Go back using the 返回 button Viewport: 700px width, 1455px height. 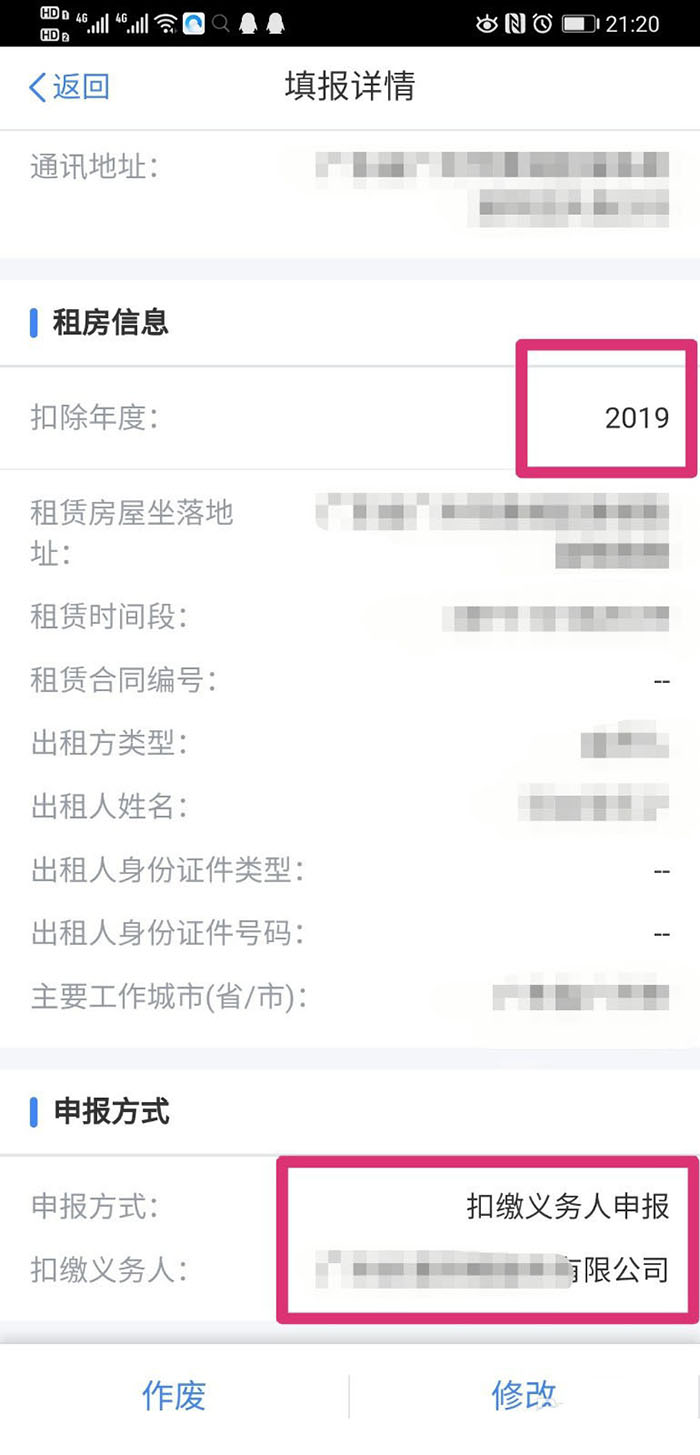(x=69, y=87)
